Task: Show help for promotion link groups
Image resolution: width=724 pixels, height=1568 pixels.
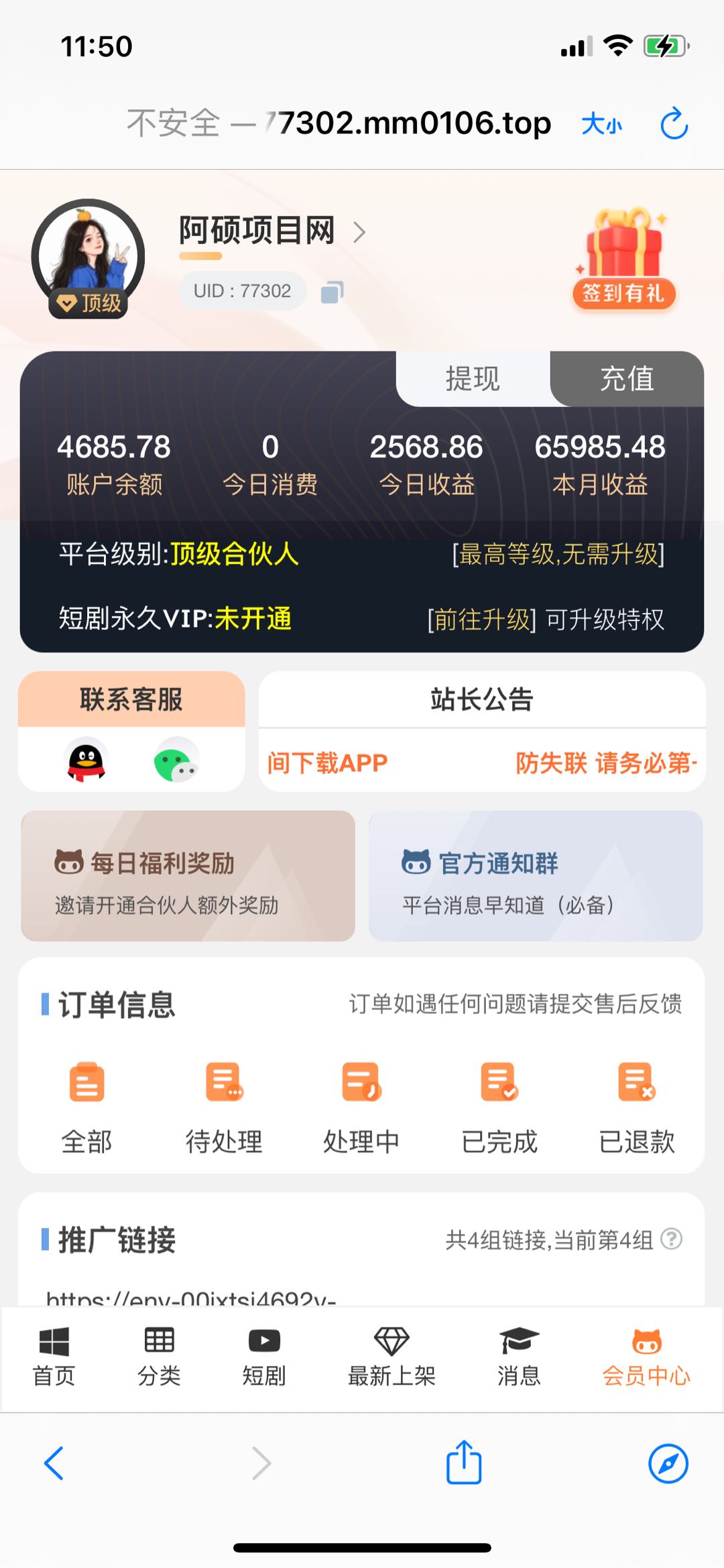Action: [x=671, y=1239]
